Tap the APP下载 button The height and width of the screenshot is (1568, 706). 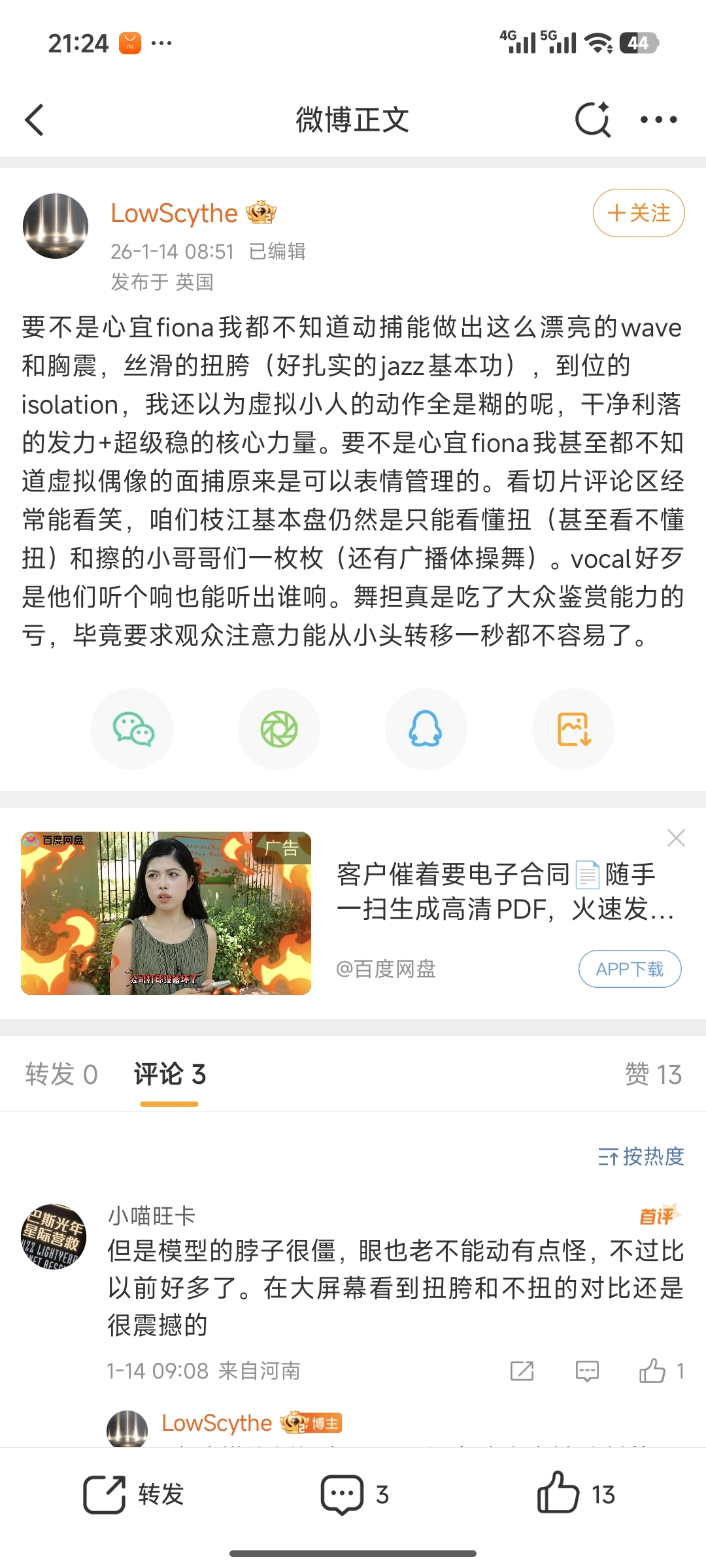click(x=630, y=969)
